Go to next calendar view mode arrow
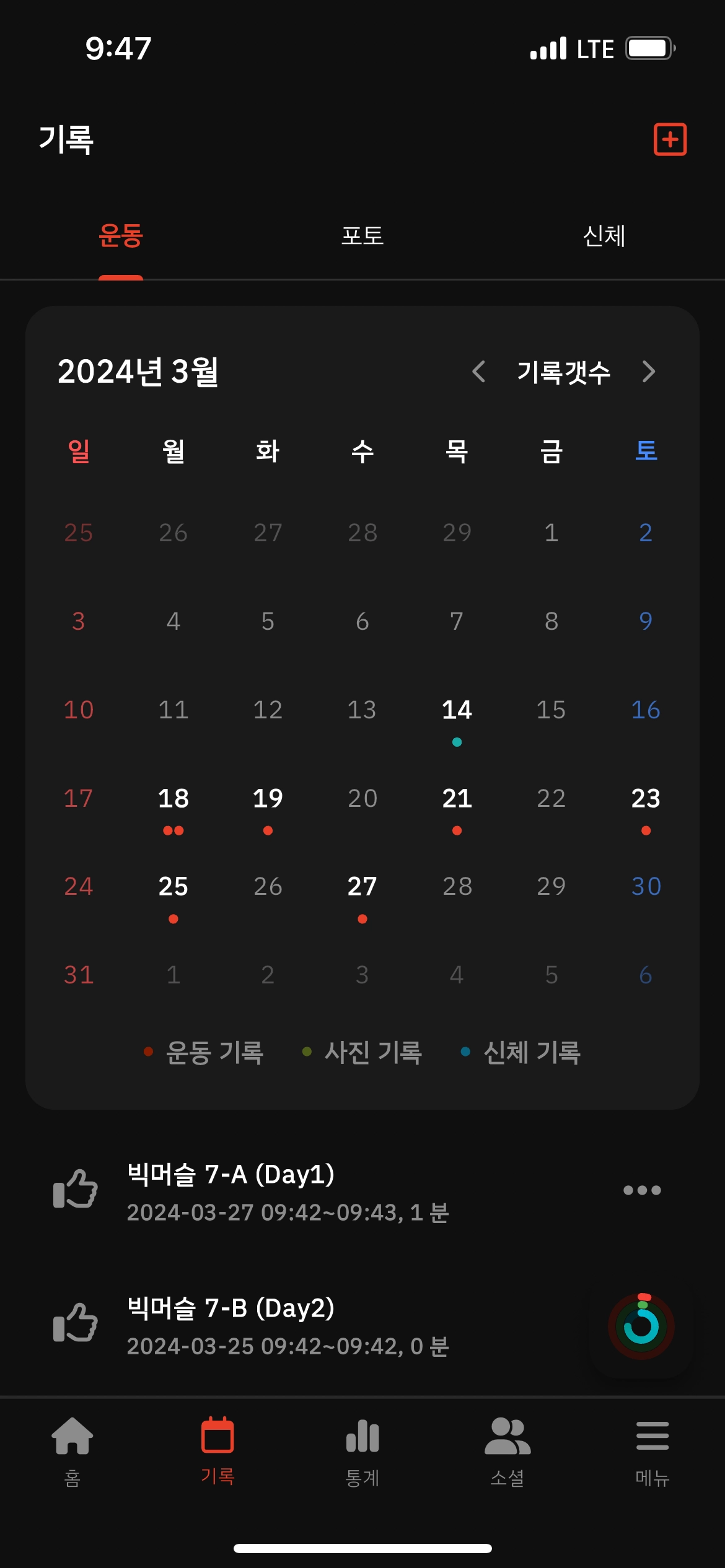Image resolution: width=725 pixels, height=1568 pixels. coord(648,372)
